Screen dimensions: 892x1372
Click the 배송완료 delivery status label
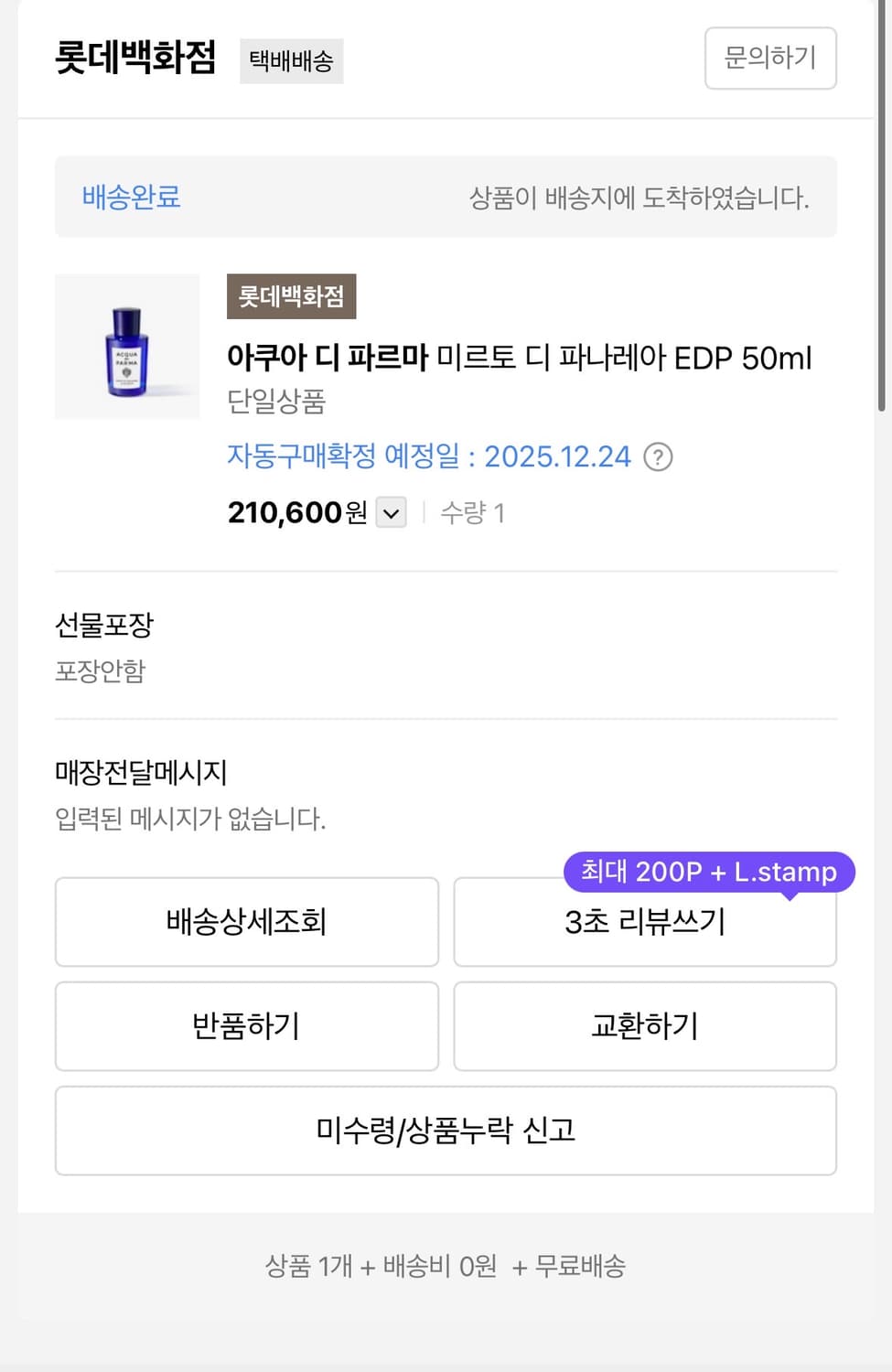pyautogui.click(x=130, y=197)
